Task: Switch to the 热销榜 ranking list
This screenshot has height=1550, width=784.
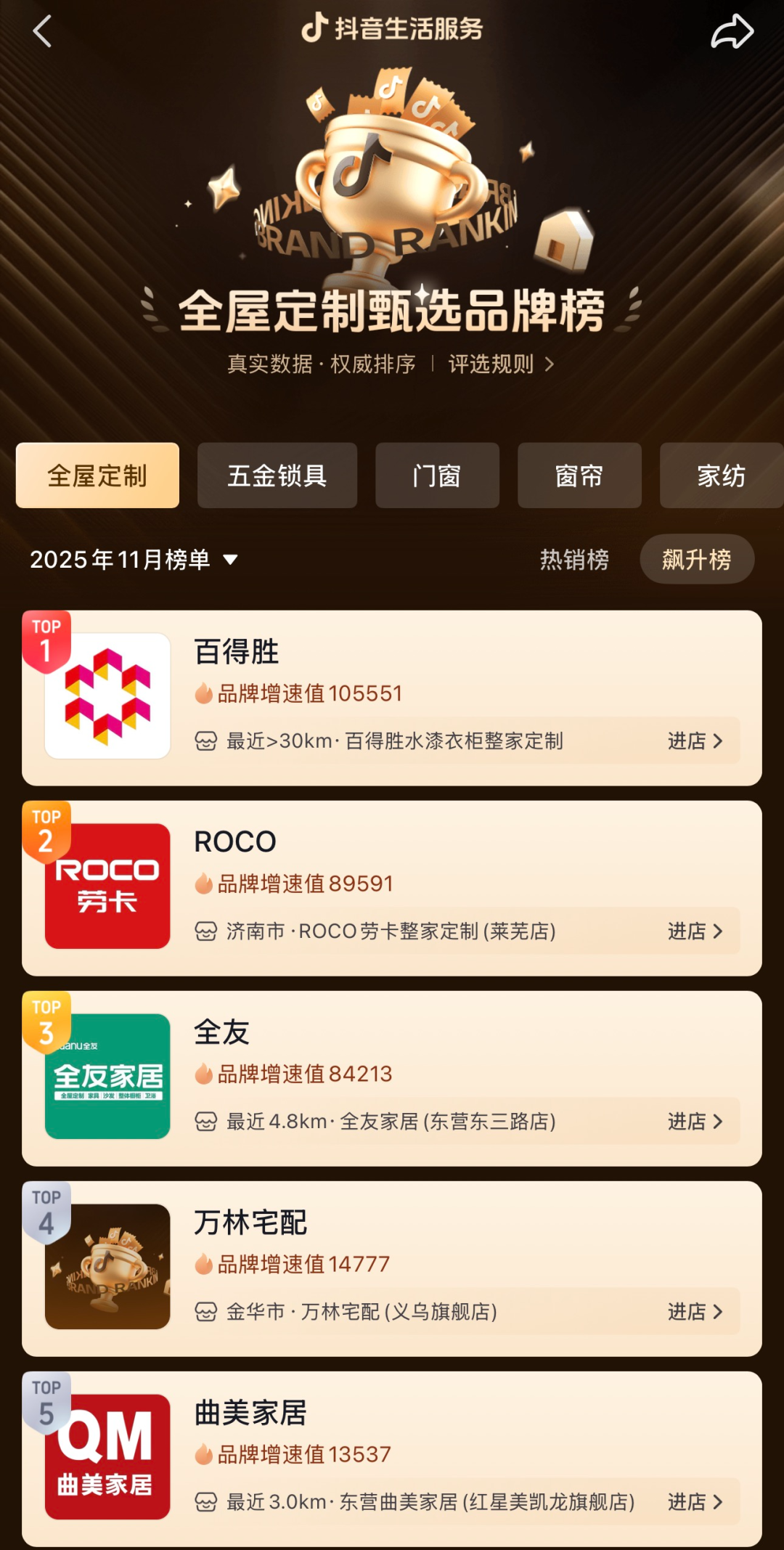Action: pyautogui.click(x=574, y=559)
